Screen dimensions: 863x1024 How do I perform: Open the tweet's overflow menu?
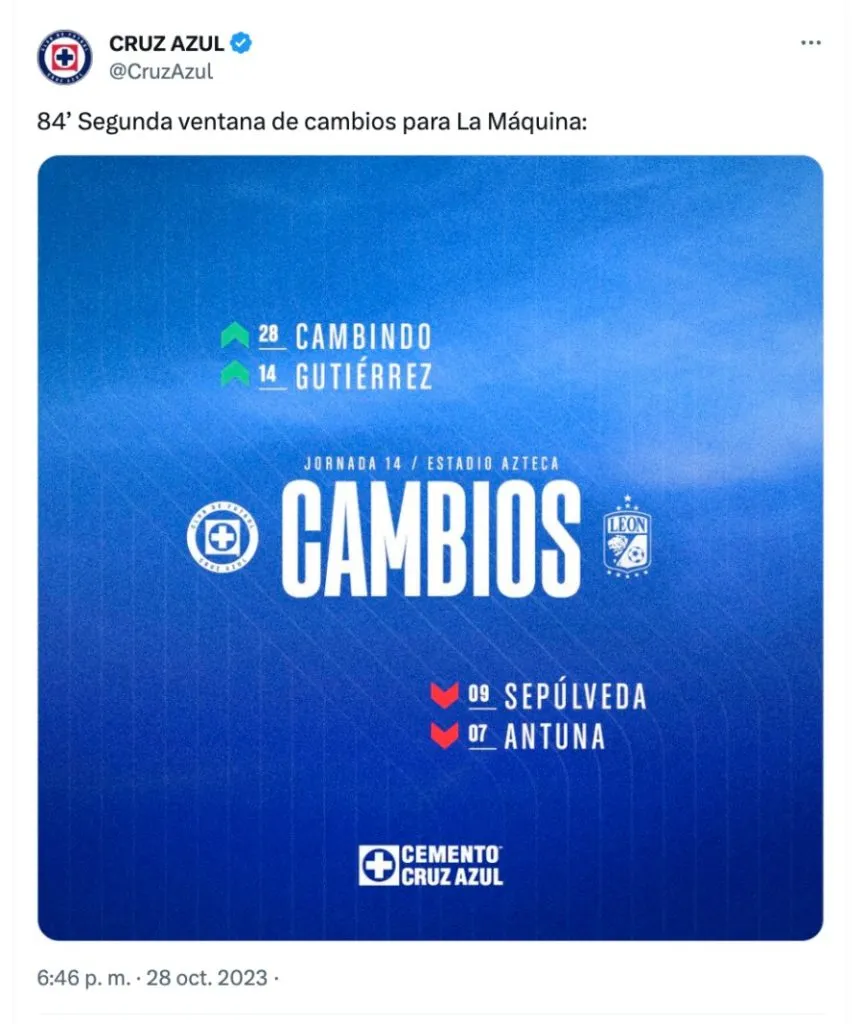[x=813, y=45]
